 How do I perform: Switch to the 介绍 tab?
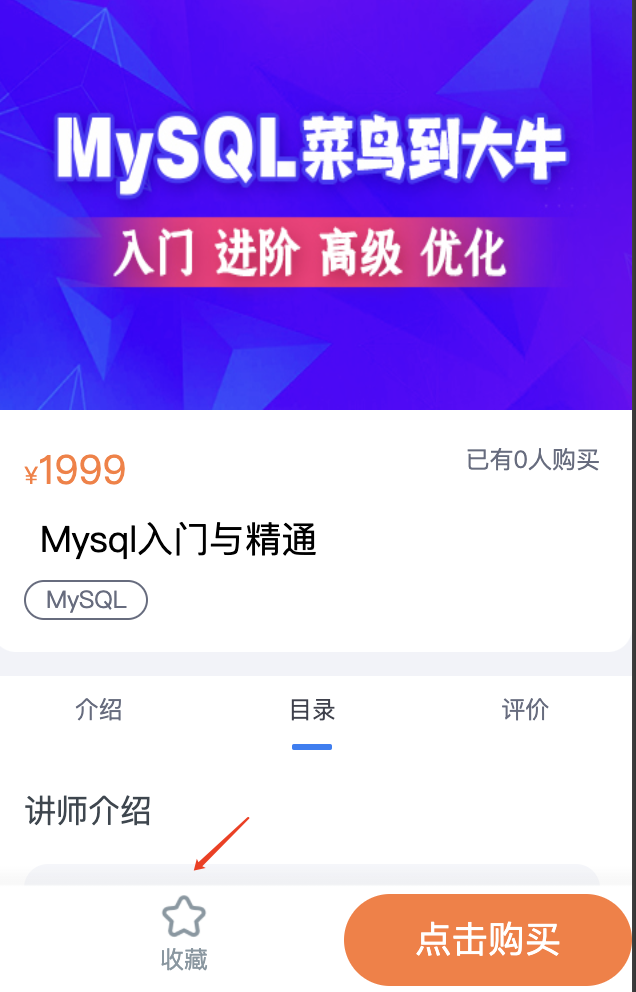click(99, 711)
